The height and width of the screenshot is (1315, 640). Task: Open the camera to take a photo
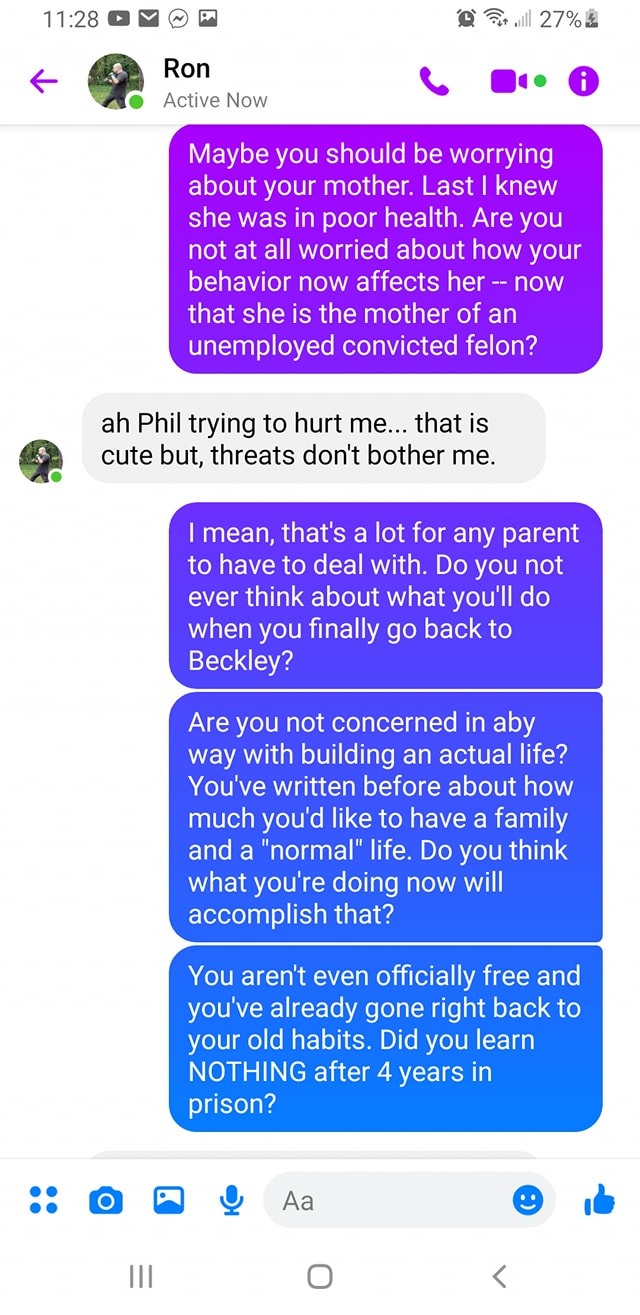click(106, 1200)
